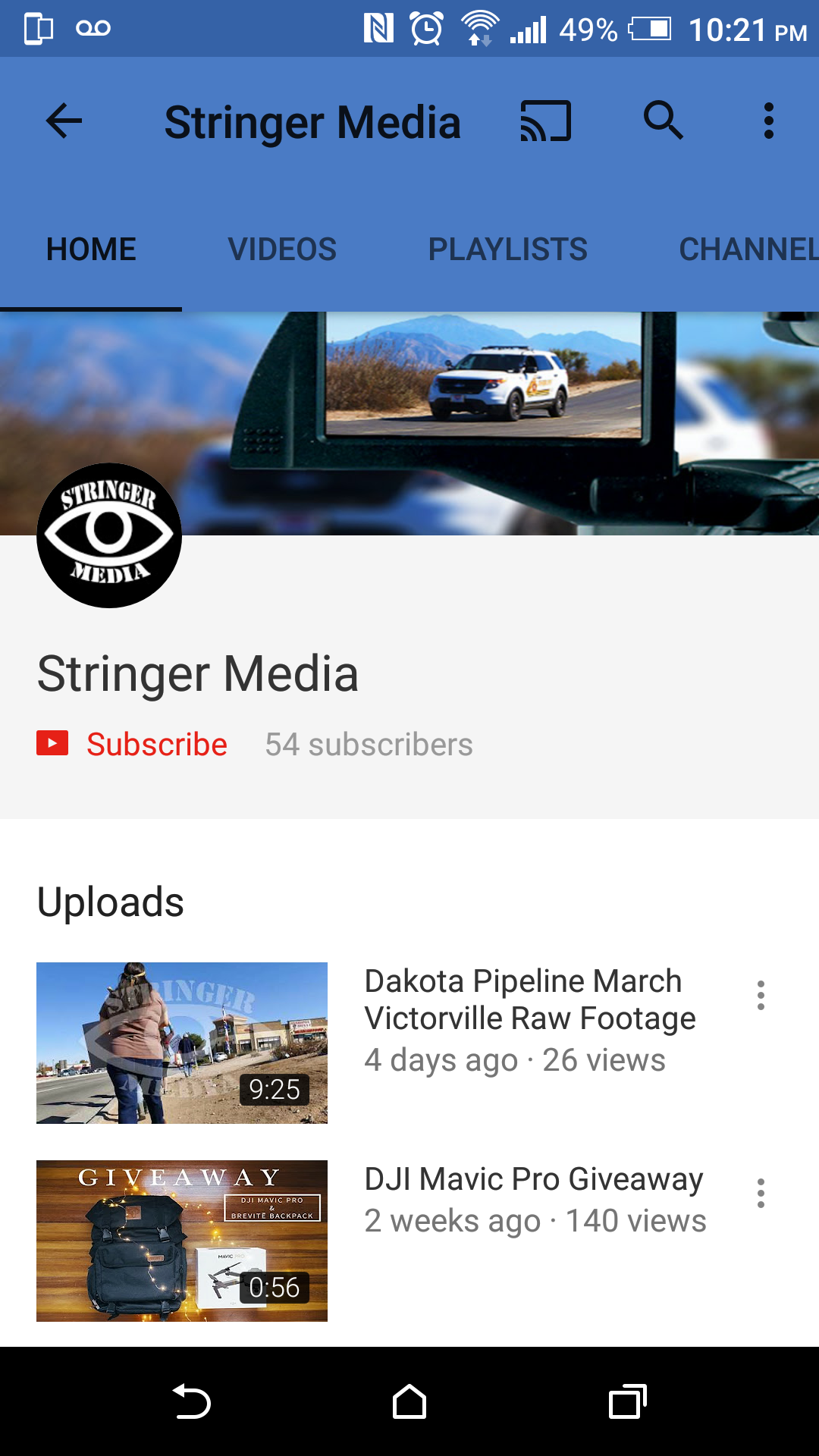The image size is (819, 1456).
Task: Tap the YouTube play icon beside Subscribe
Action: tap(51, 744)
